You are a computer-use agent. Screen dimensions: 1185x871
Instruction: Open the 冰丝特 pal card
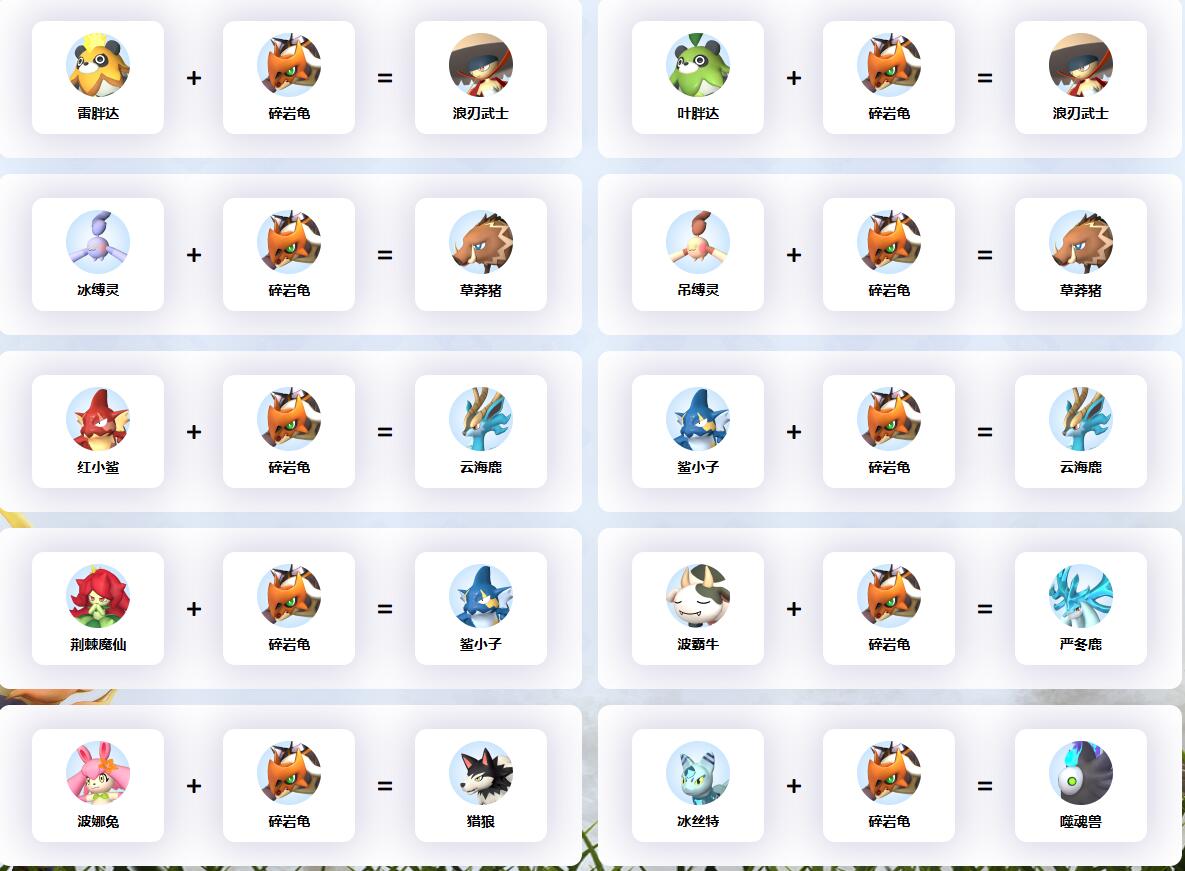pos(698,786)
